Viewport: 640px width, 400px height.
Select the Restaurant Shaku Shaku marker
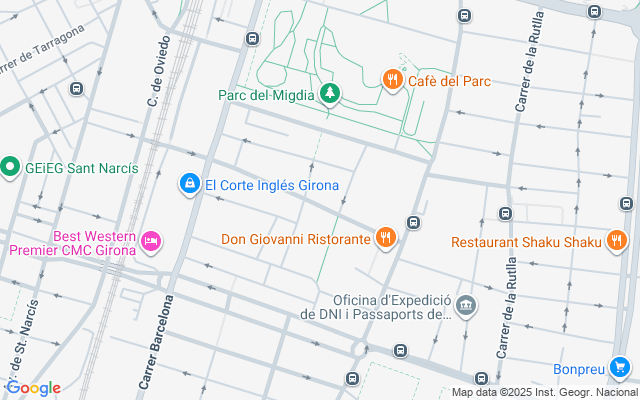tap(616, 241)
